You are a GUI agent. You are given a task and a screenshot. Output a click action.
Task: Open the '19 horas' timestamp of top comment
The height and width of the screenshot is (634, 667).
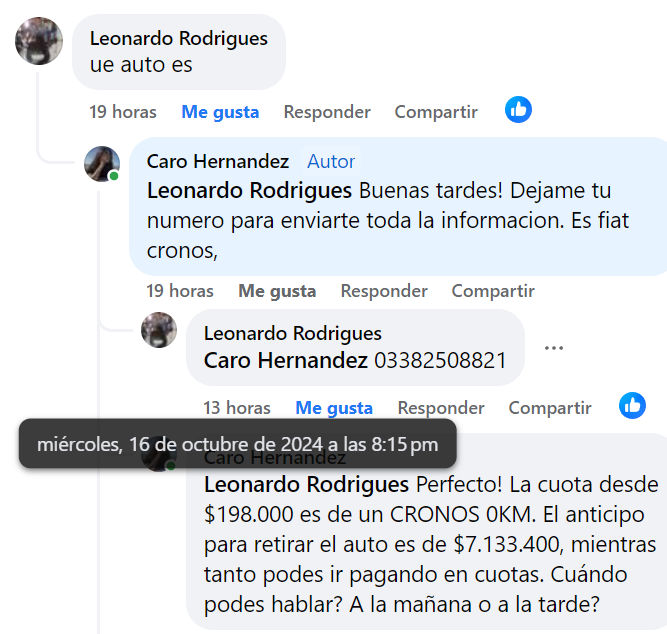point(123,112)
